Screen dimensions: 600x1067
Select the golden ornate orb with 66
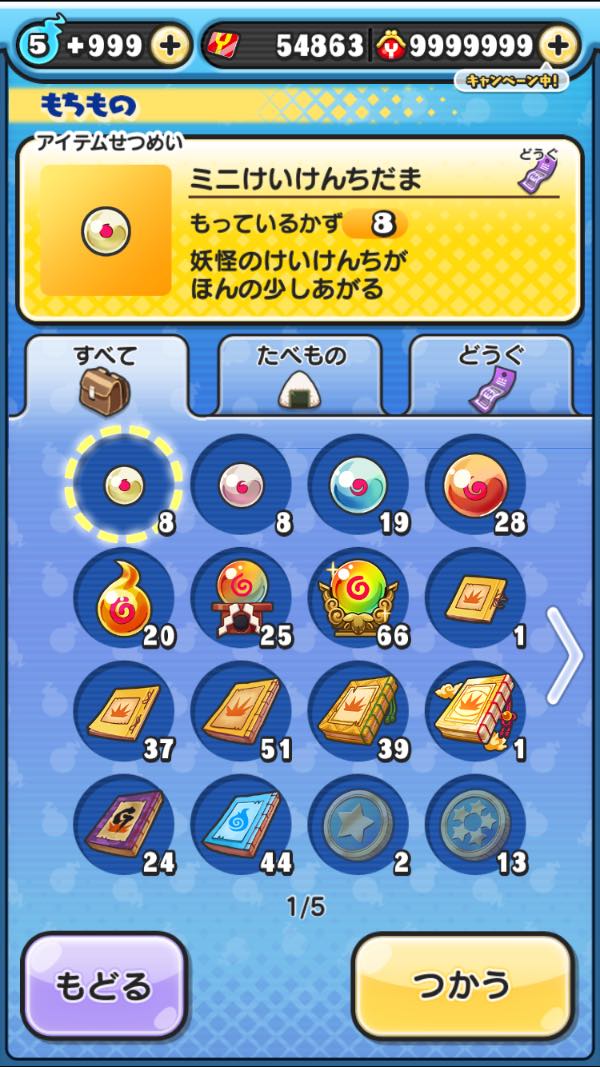pos(358,598)
